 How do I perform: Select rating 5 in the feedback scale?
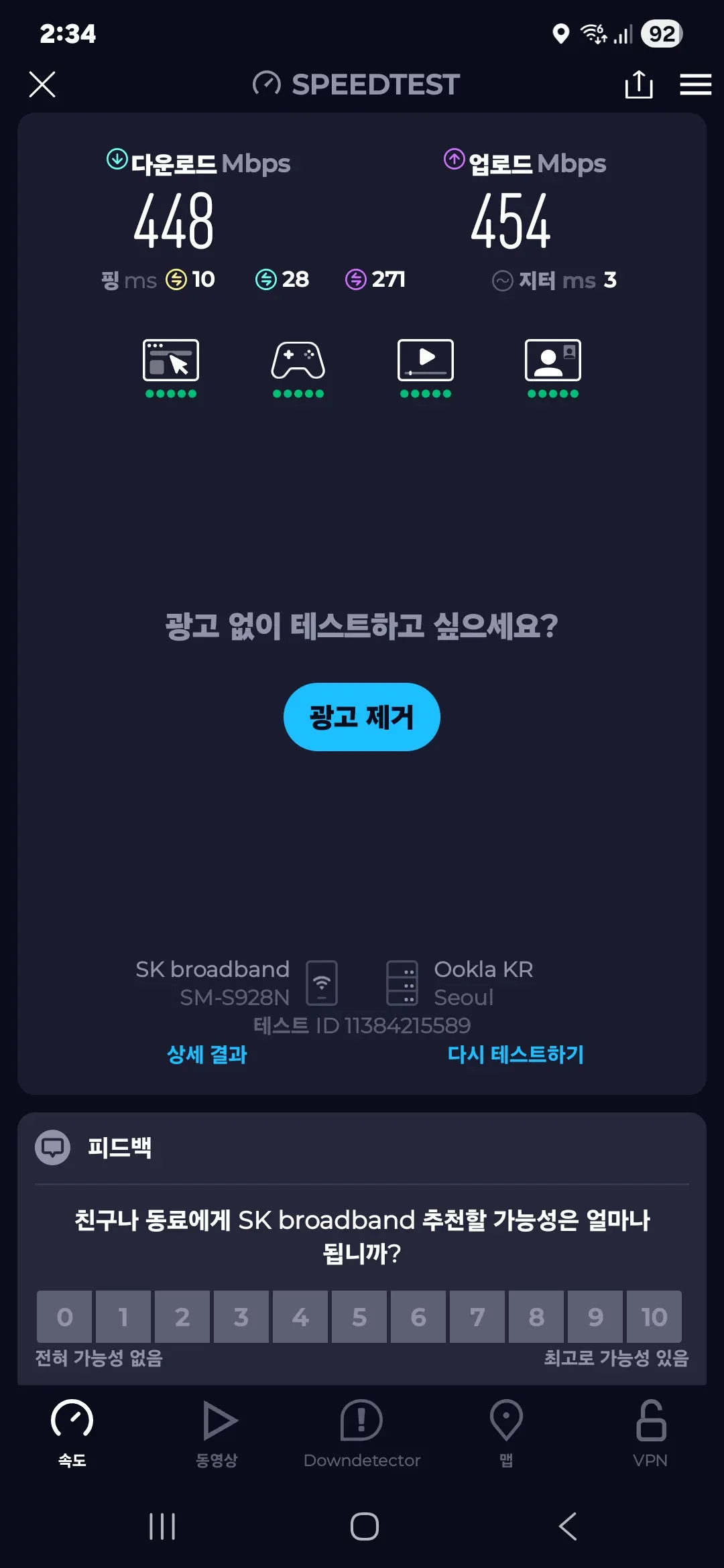tap(359, 1317)
